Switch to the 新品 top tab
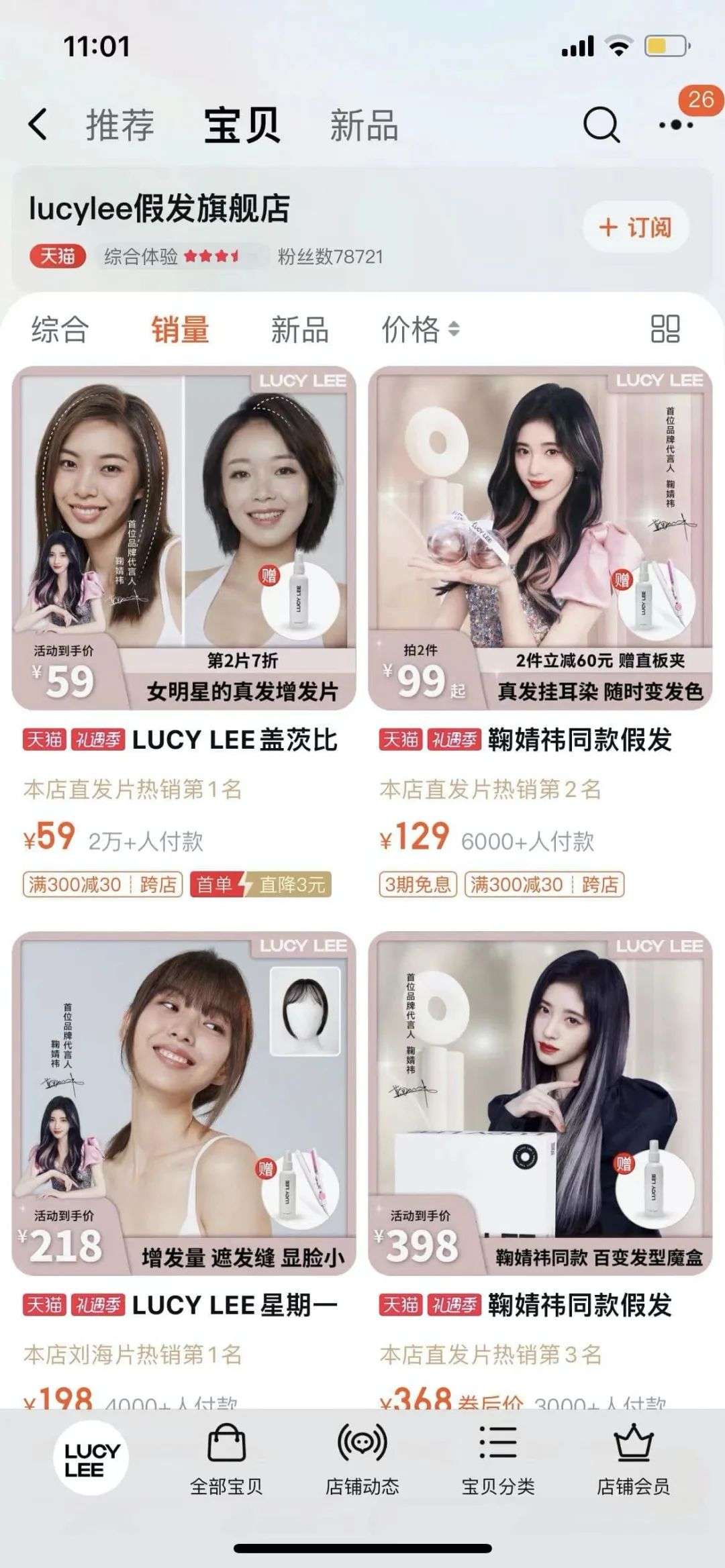Screen dimensions: 725x1568 [364, 125]
